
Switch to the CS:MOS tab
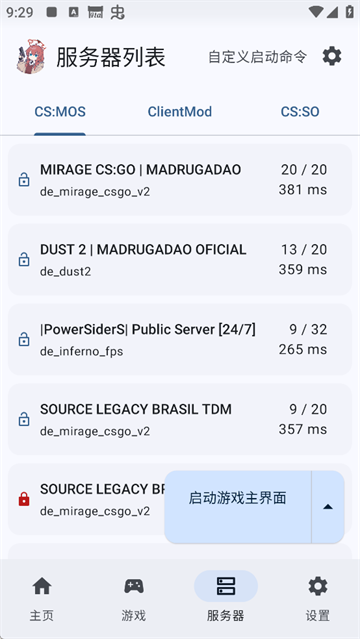[x=60, y=112]
